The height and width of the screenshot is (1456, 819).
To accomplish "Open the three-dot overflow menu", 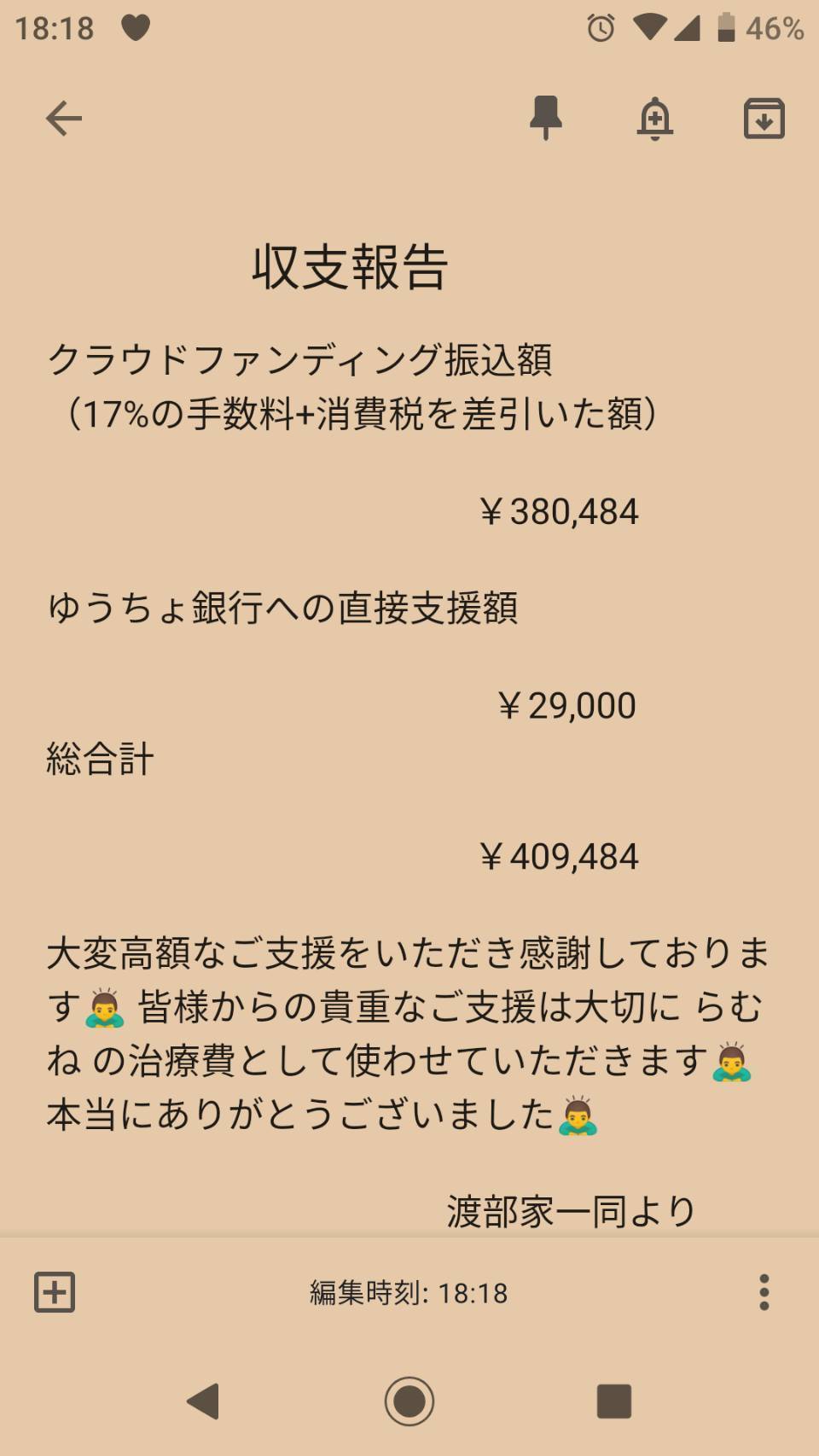I will click(x=764, y=1292).
